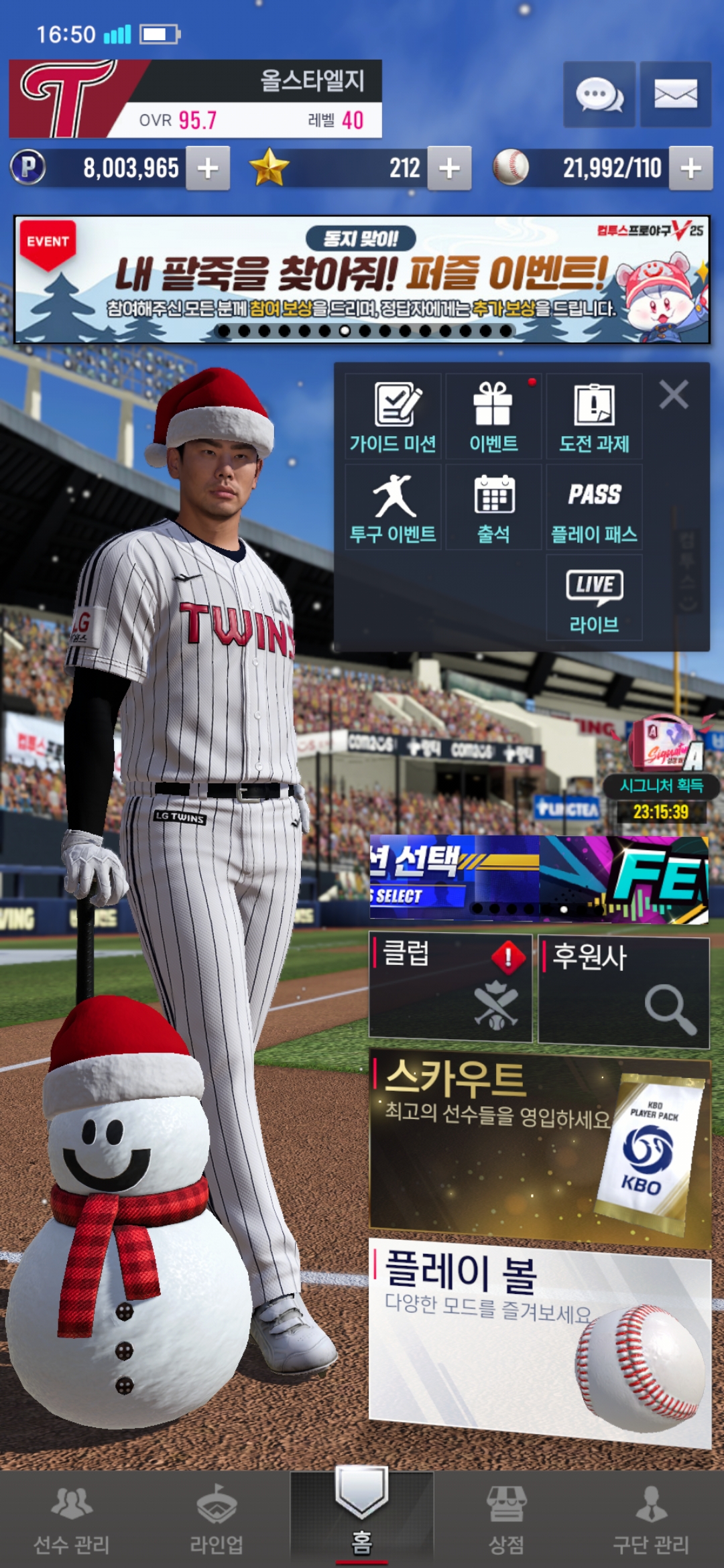Open 투구 이벤트 pitching event
This screenshot has width=724, height=1568.
pos(393,508)
